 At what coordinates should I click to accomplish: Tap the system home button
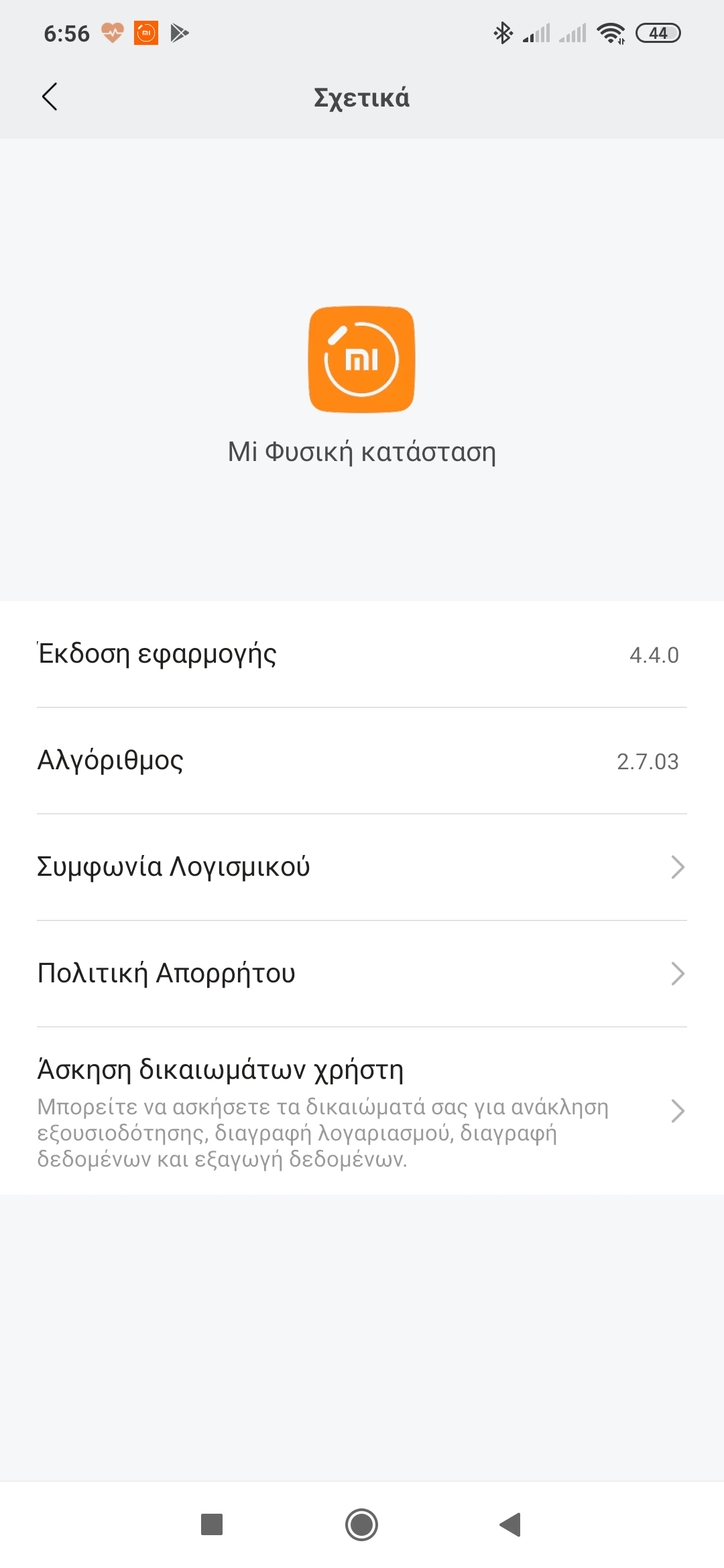(x=362, y=1525)
